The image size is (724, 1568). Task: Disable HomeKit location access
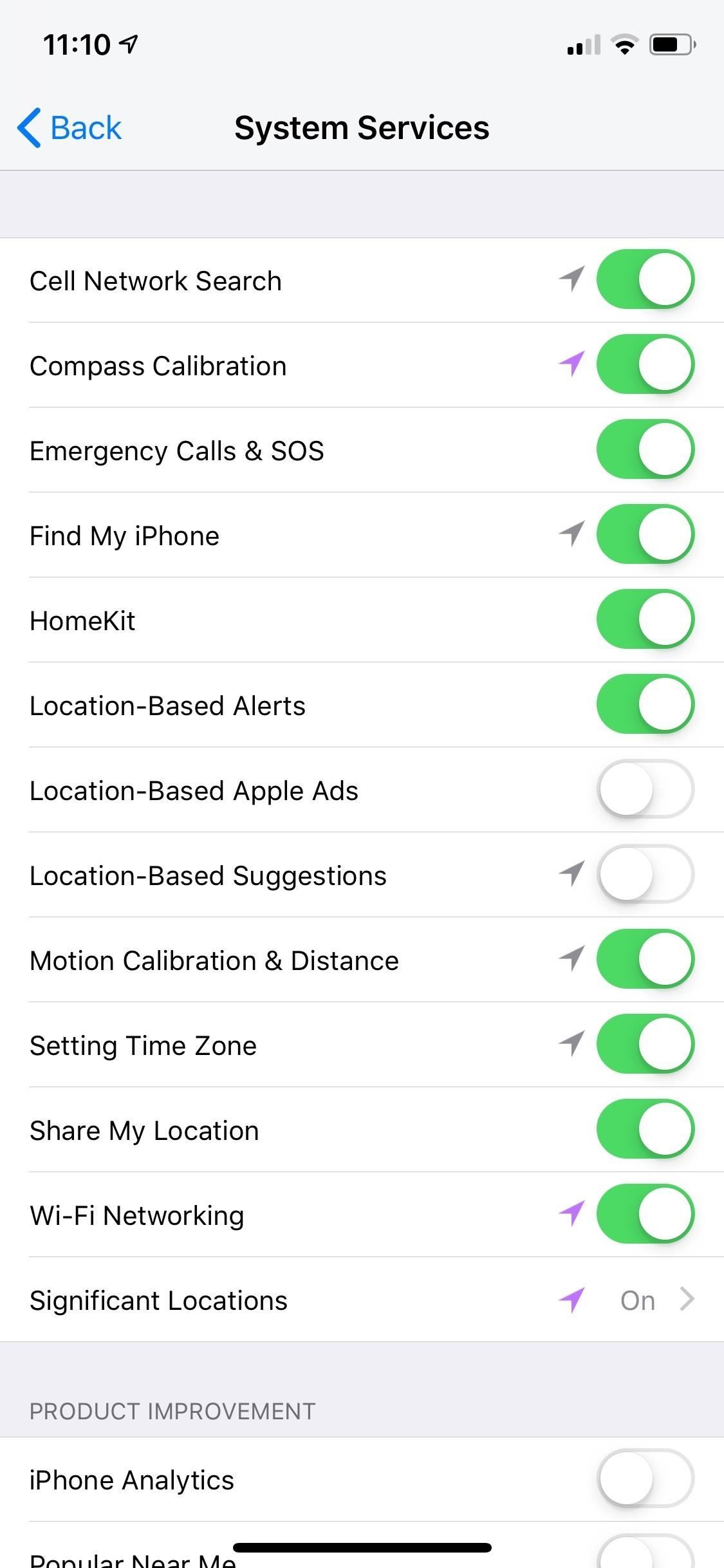(x=645, y=619)
